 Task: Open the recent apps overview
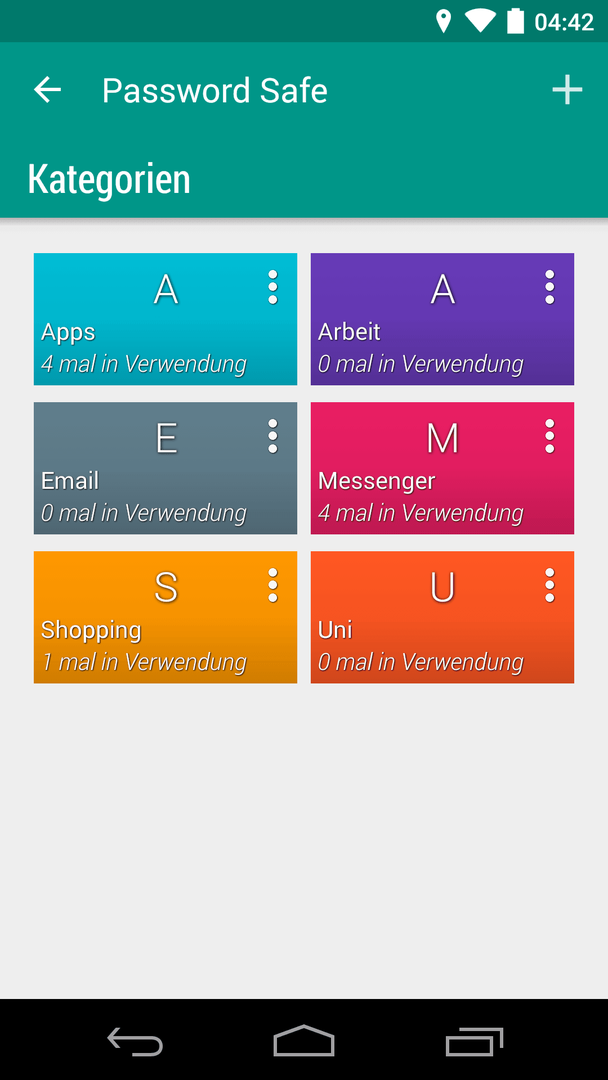474,1041
